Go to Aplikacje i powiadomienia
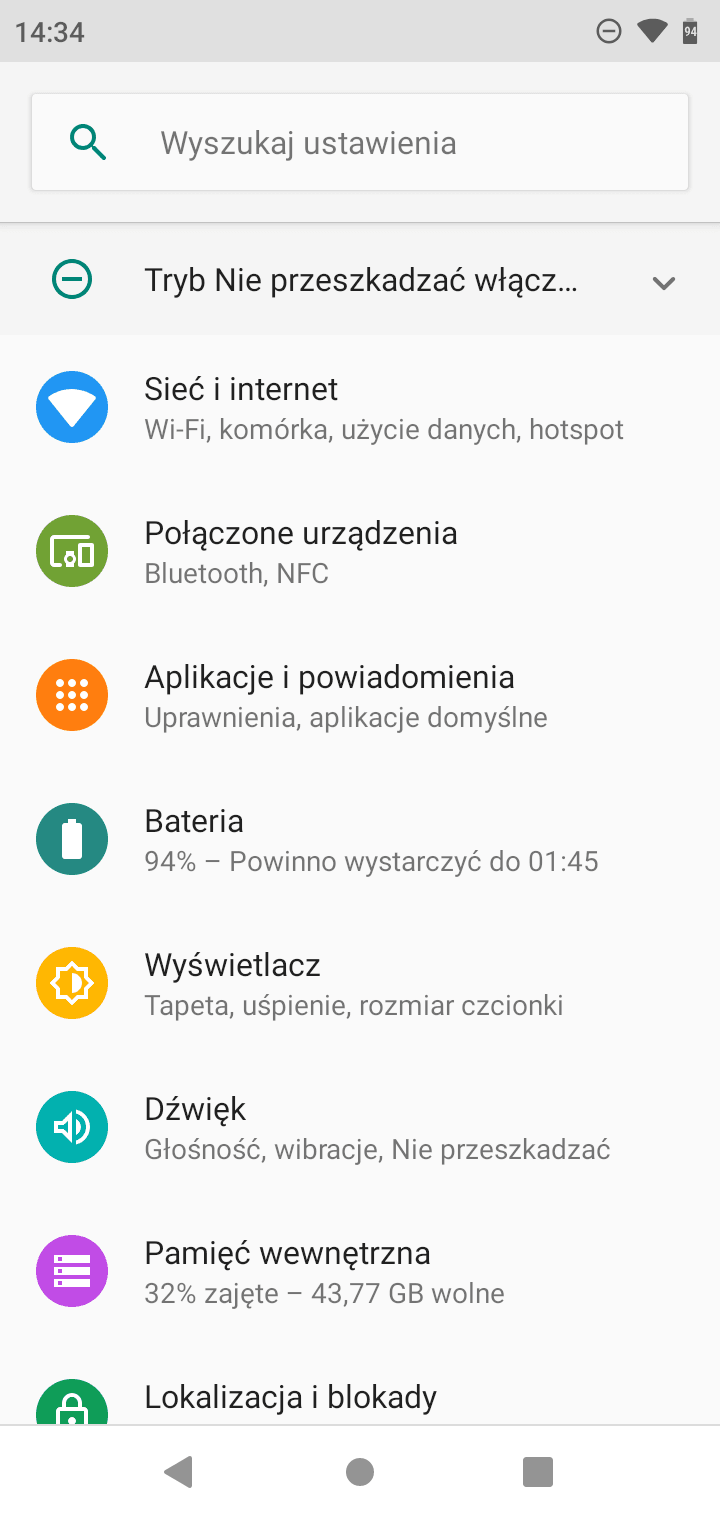720x1520 pixels. (360, 696)
